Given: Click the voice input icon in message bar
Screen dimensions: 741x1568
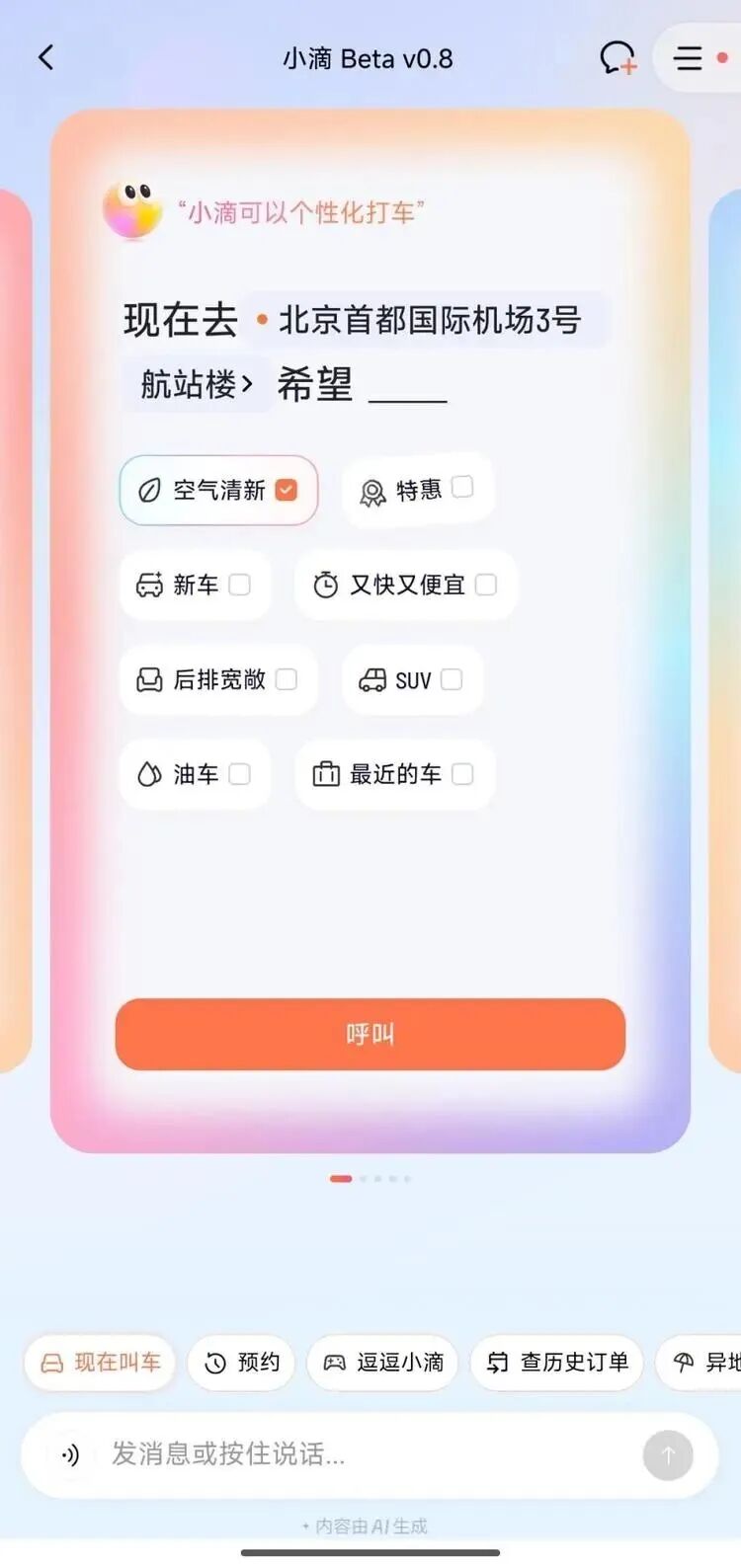Looking at the screenshot, I should pyautogui.click(x=67, y=1455).
